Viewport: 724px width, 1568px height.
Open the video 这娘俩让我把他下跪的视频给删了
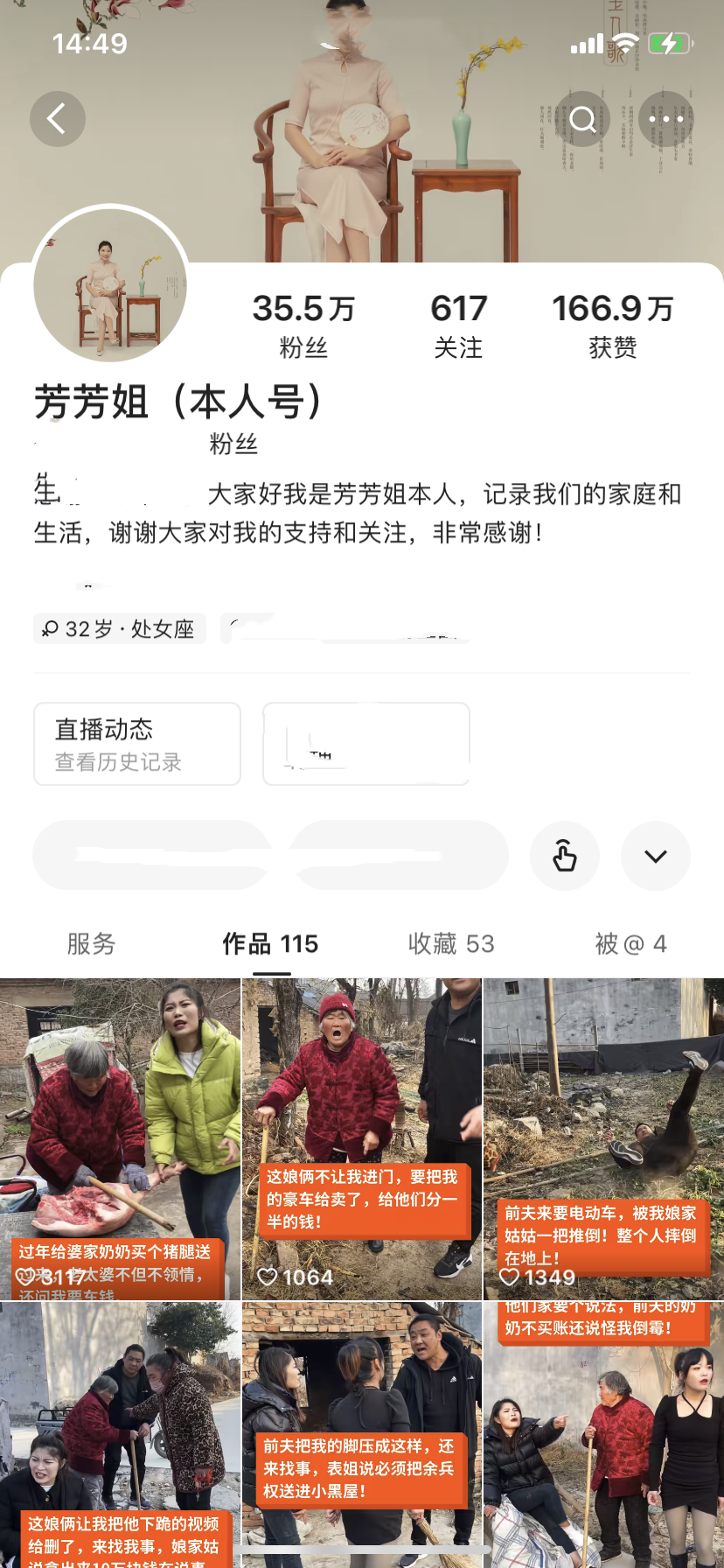[120, 1435]
